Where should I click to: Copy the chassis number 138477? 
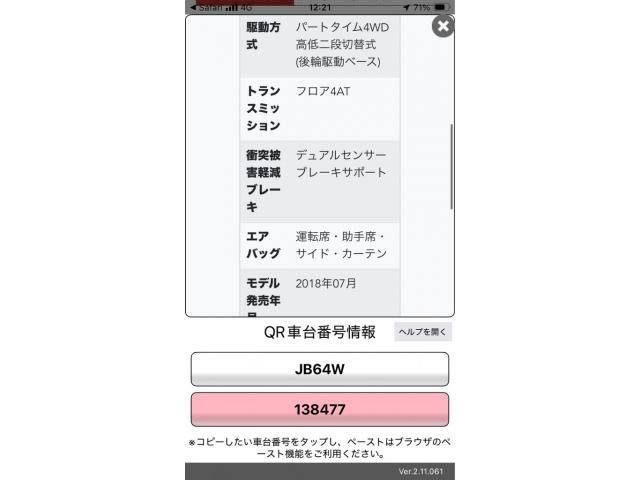tap(319, 409)
